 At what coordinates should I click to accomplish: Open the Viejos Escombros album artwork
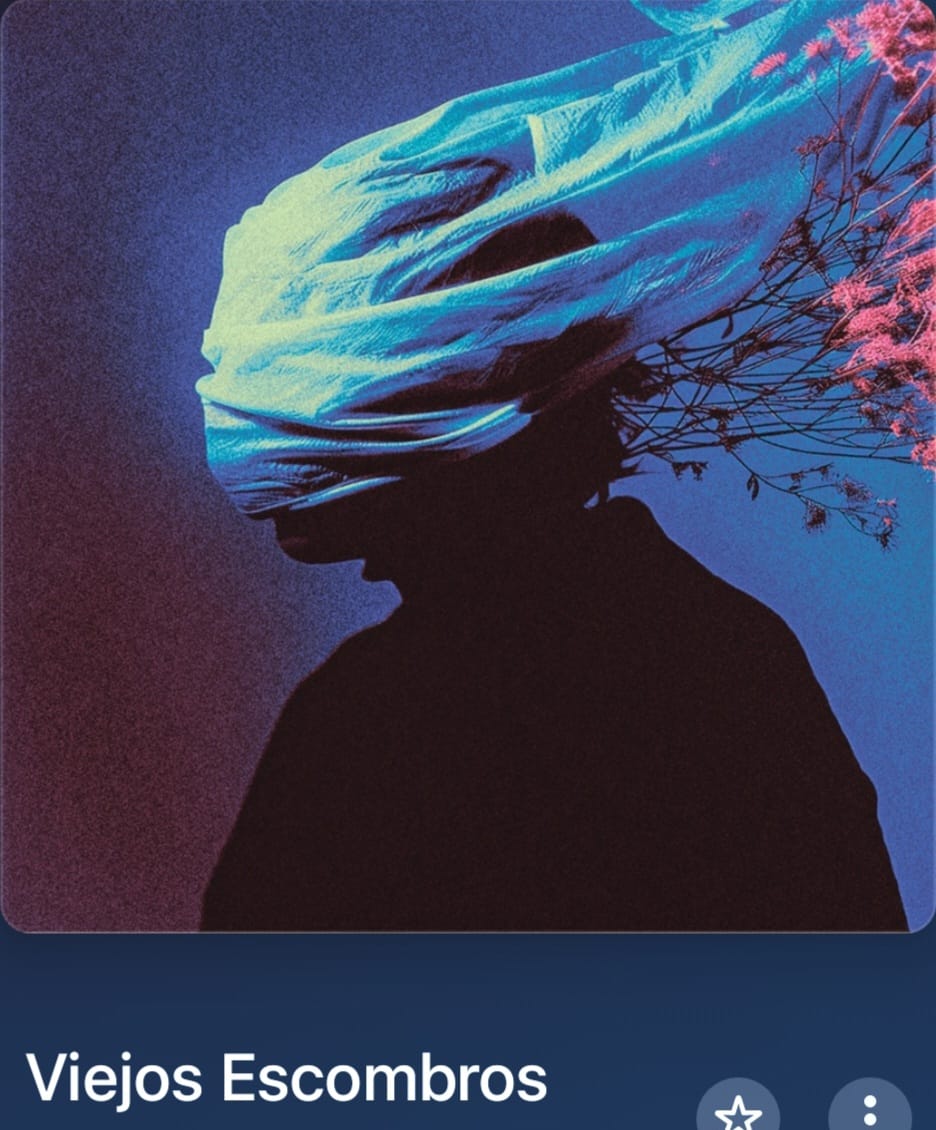coord(468,466)
